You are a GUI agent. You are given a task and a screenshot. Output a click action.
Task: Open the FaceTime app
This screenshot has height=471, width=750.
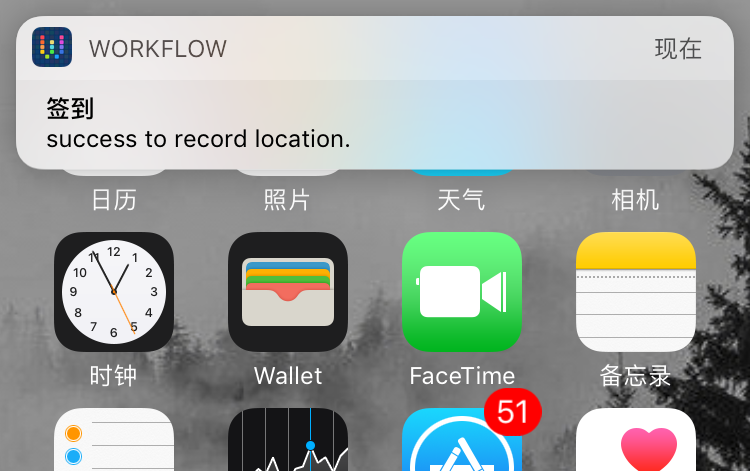[x=461, y=292]
